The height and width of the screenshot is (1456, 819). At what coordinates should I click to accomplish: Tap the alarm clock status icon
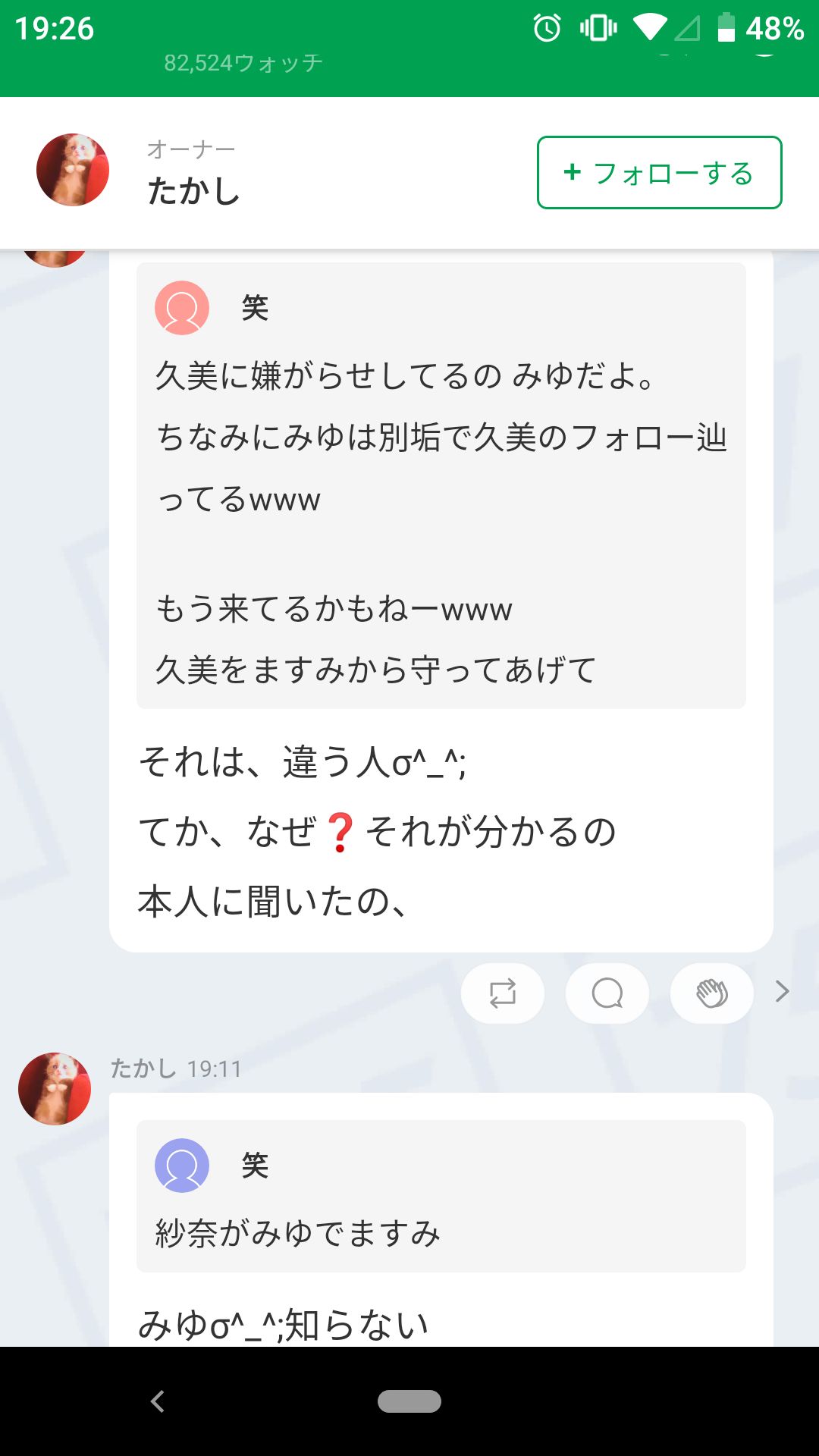pyautogui.click(x=547, y=28)
